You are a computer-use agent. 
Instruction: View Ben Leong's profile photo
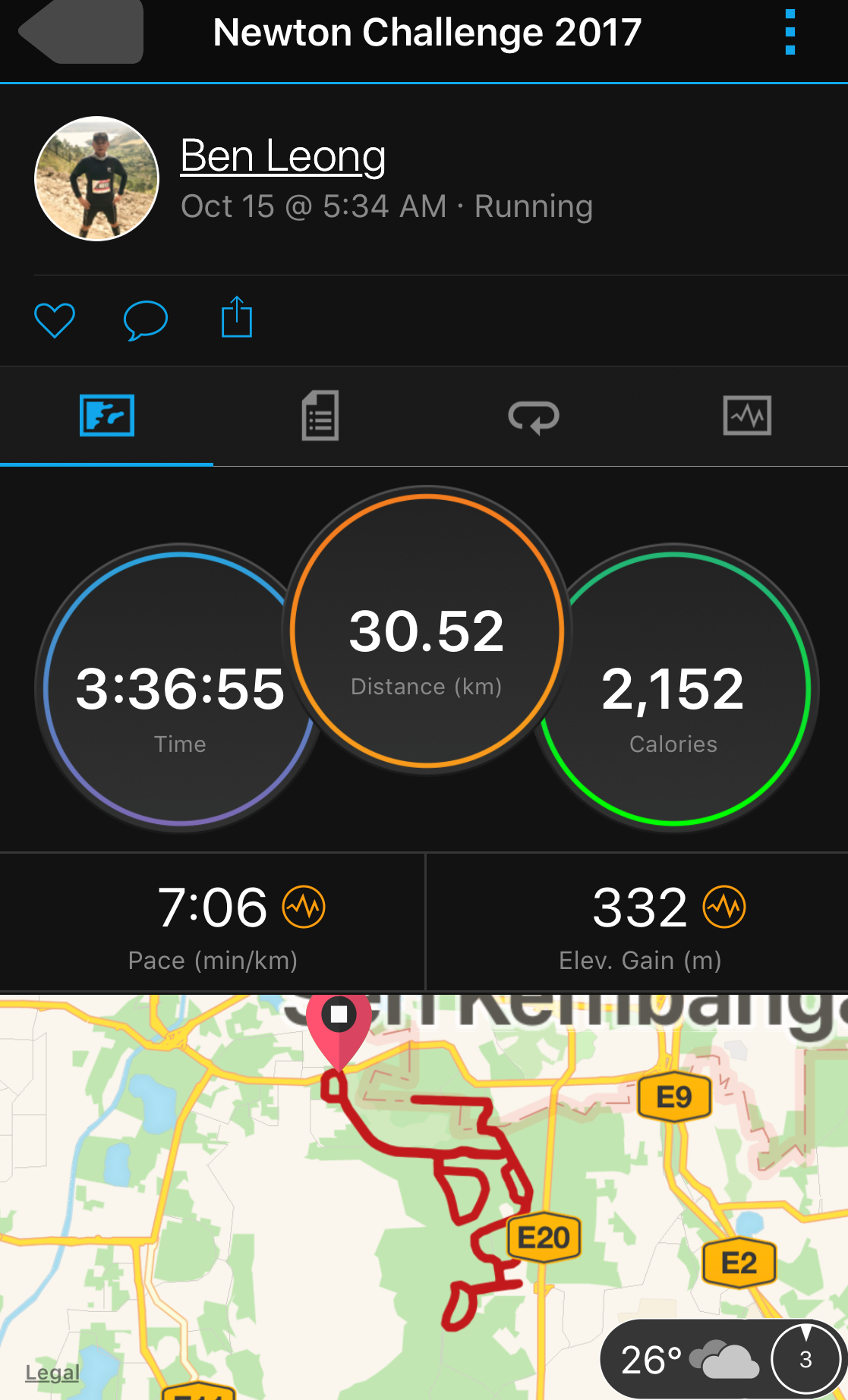coord(97,179)
